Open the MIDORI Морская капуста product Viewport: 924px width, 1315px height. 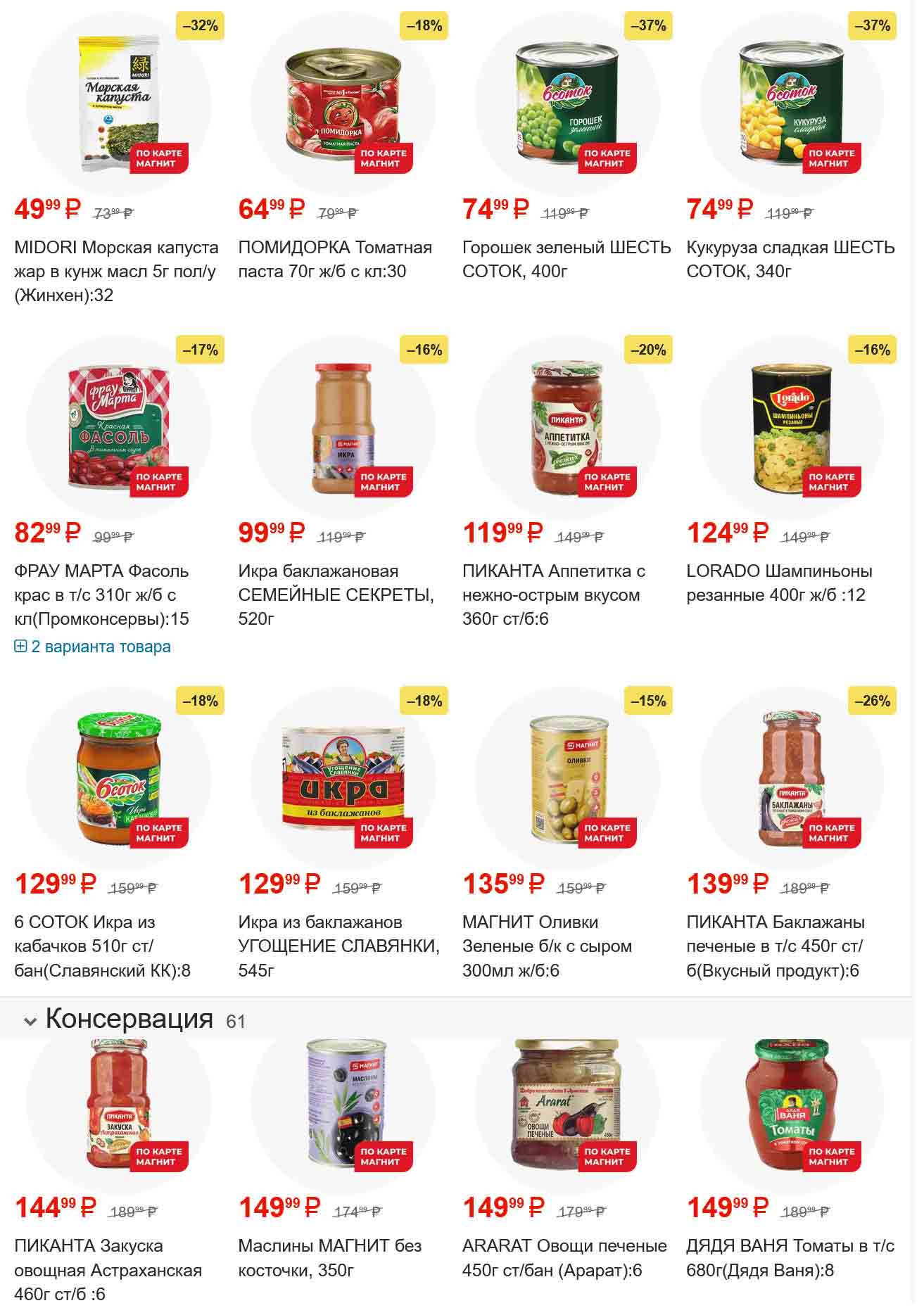[x=116, y=271]
